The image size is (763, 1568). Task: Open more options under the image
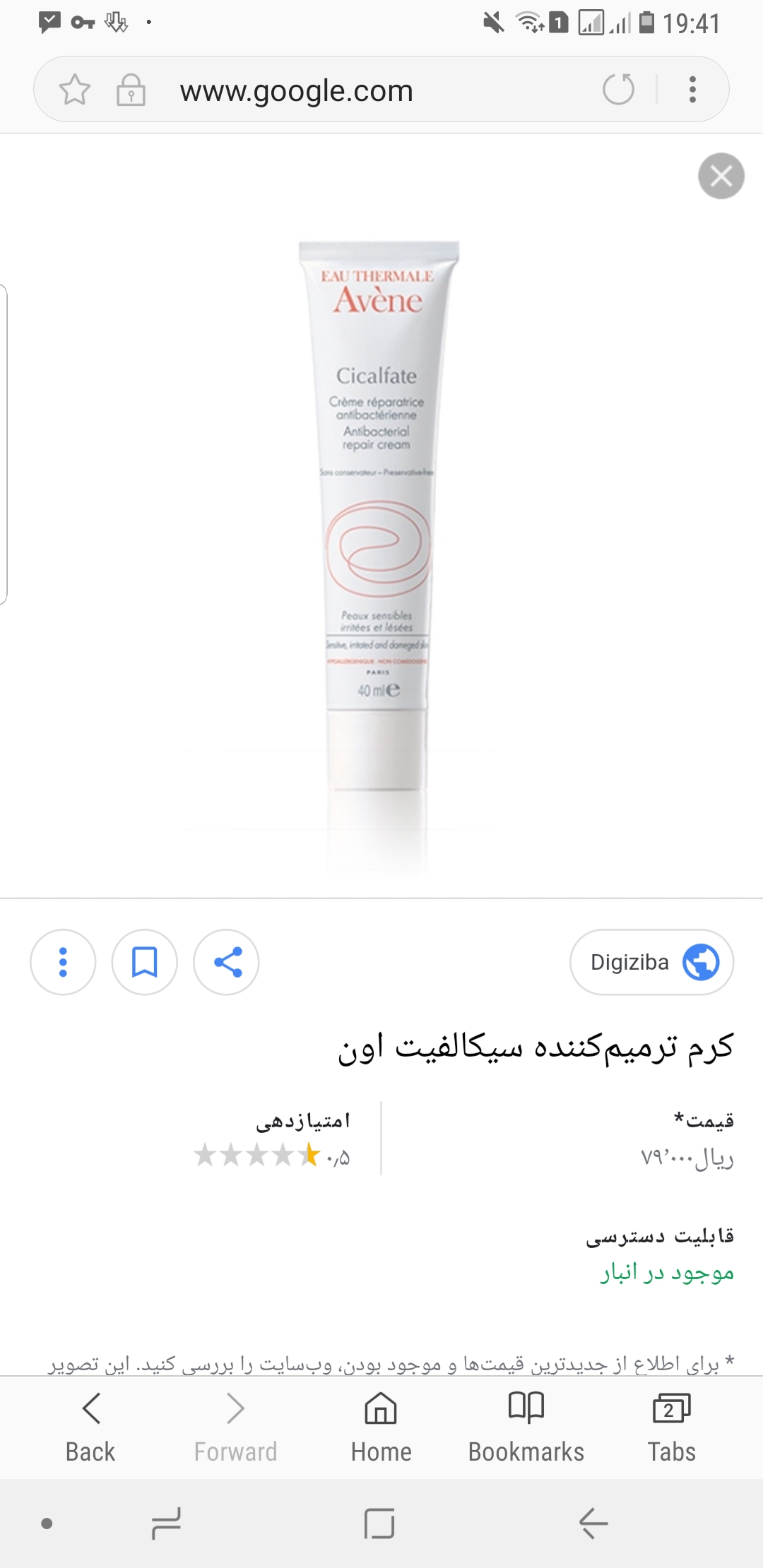[63, 962]
